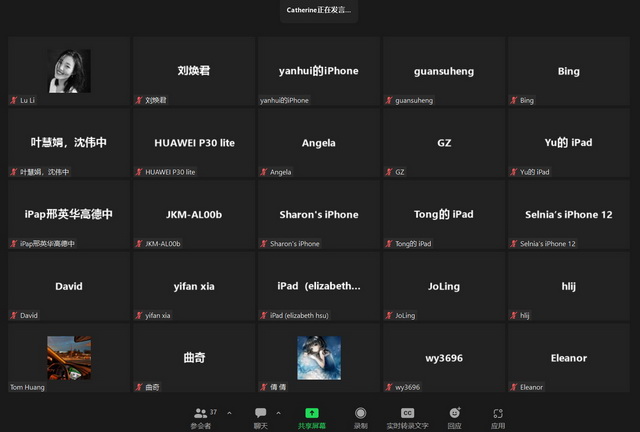Start recording (录制) the meeting

360,417
